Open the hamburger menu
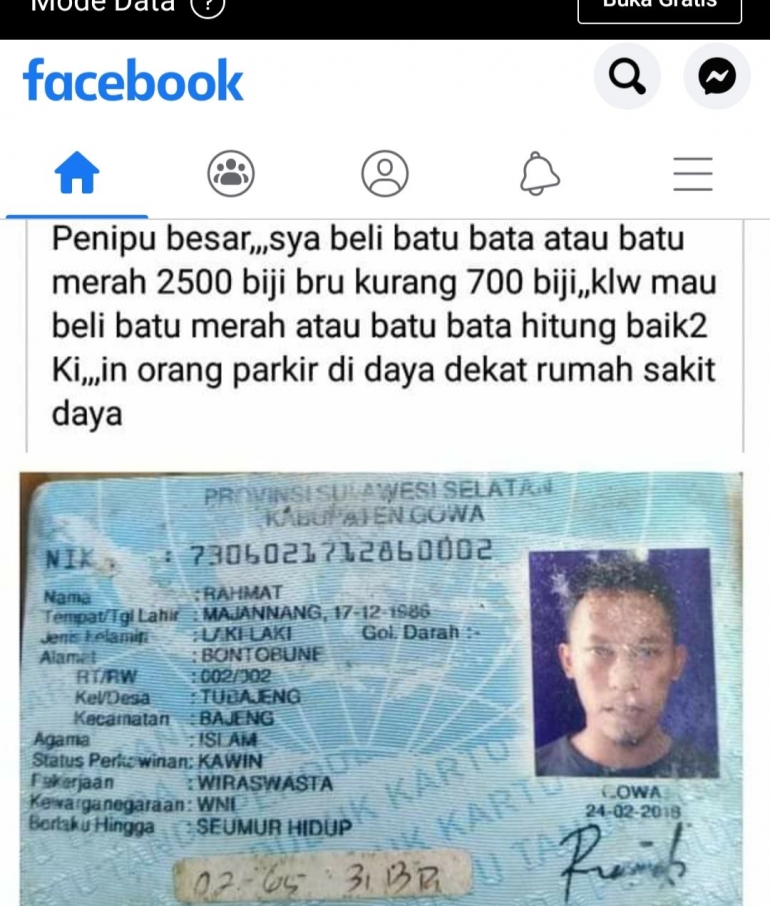Viewport: 770px width, 906px height. pos(692,174)
